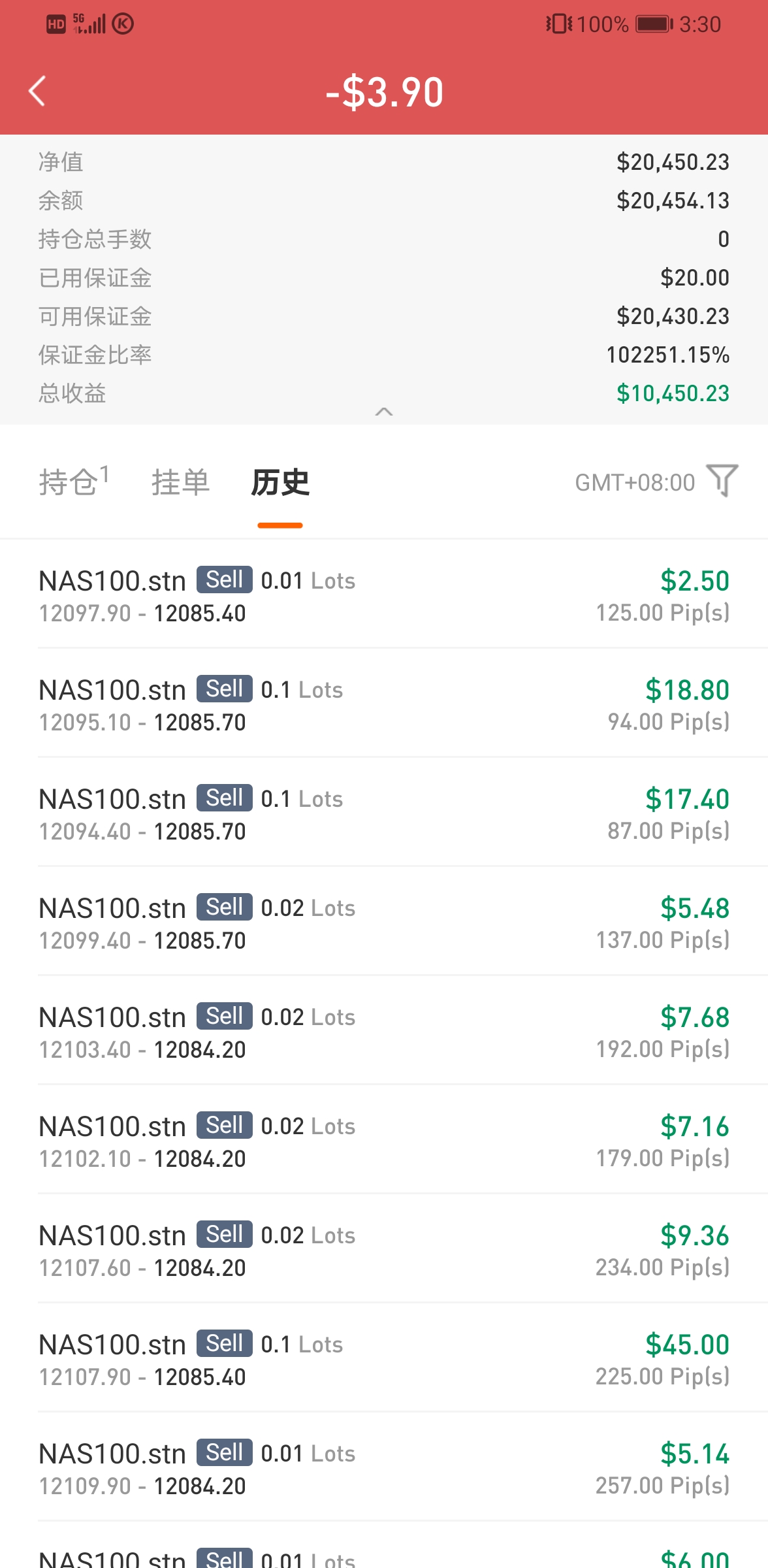Select the 历史 history tab

coord(280,482)
